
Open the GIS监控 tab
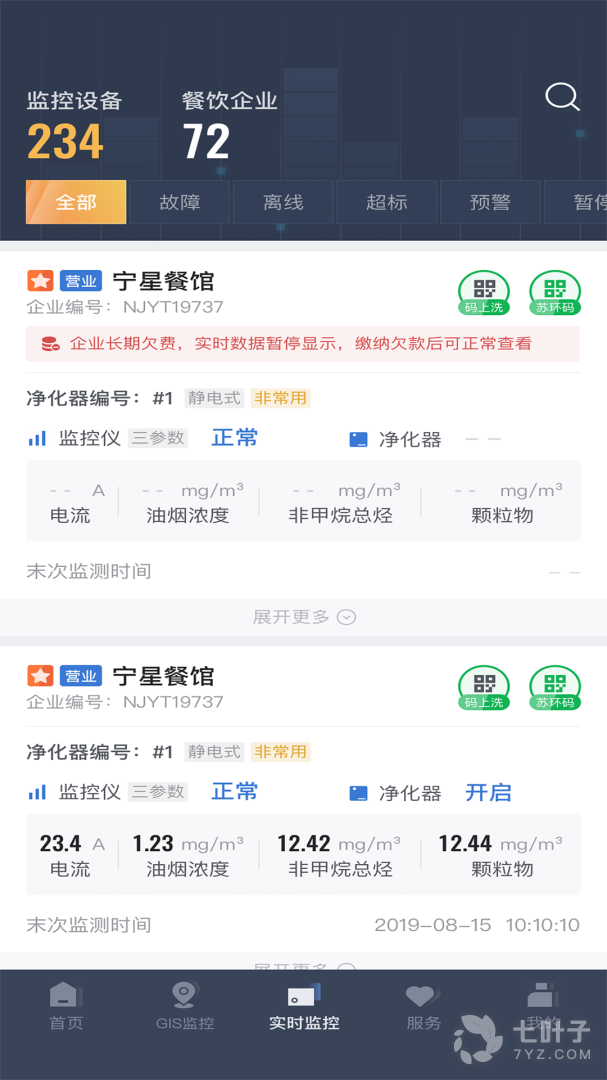point(185,1006)
